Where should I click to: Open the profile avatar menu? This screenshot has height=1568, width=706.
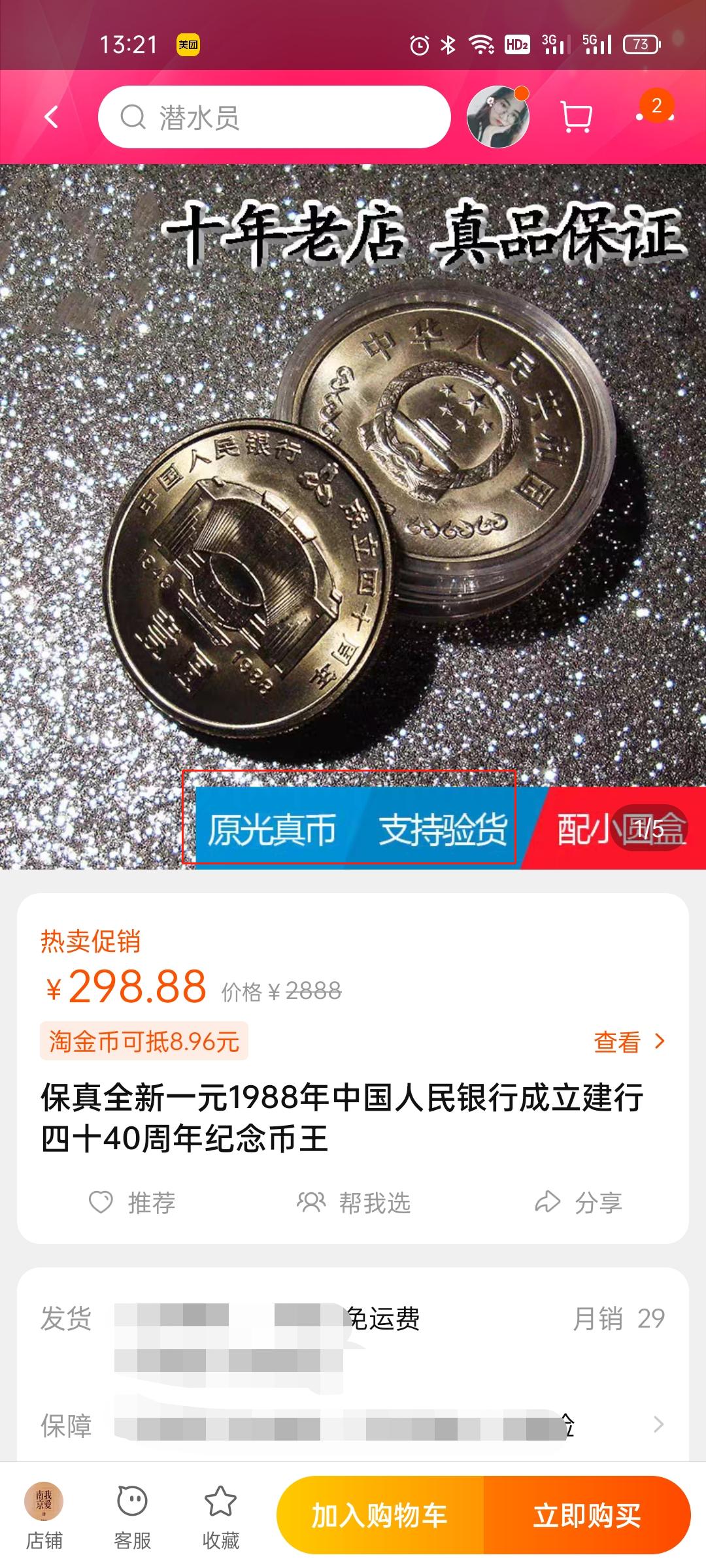point(498,118)
